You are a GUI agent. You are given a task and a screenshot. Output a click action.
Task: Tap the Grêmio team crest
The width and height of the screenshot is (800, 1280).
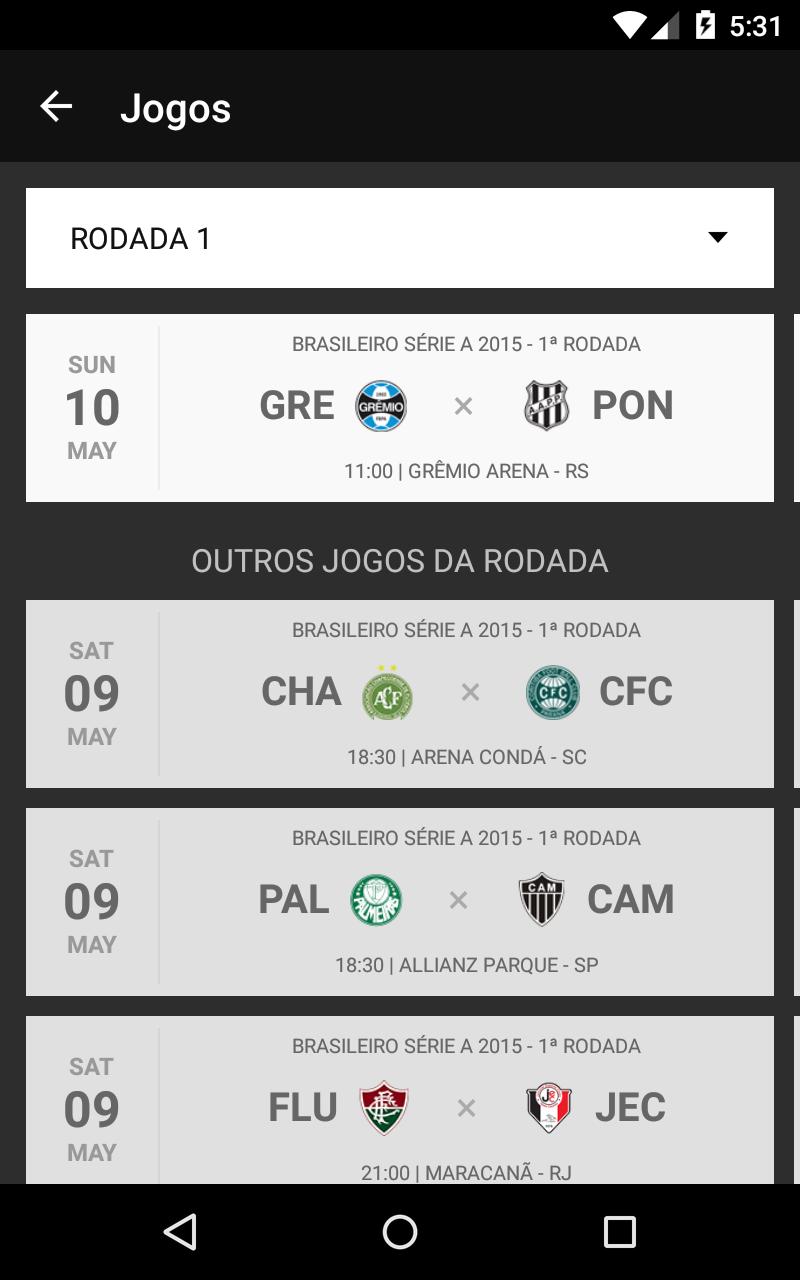[x=380, y=406]
